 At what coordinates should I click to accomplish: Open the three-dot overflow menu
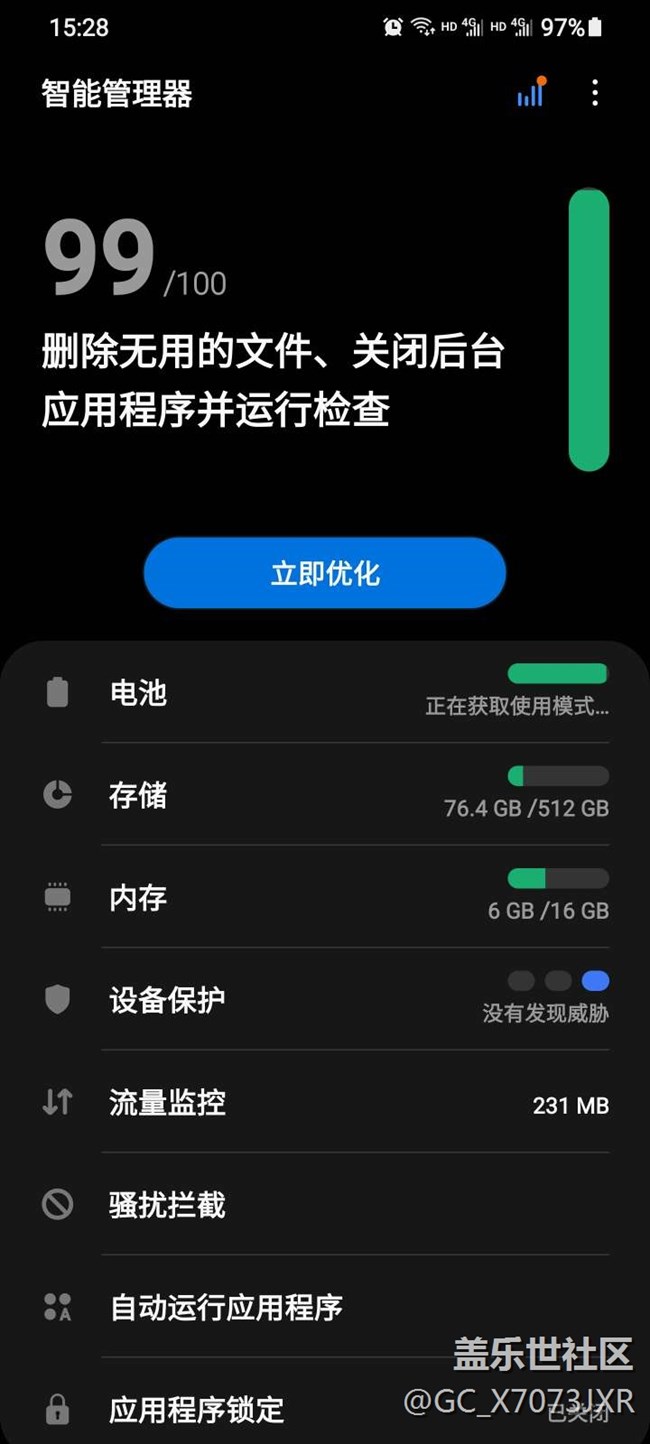click(x=595, y=93)
